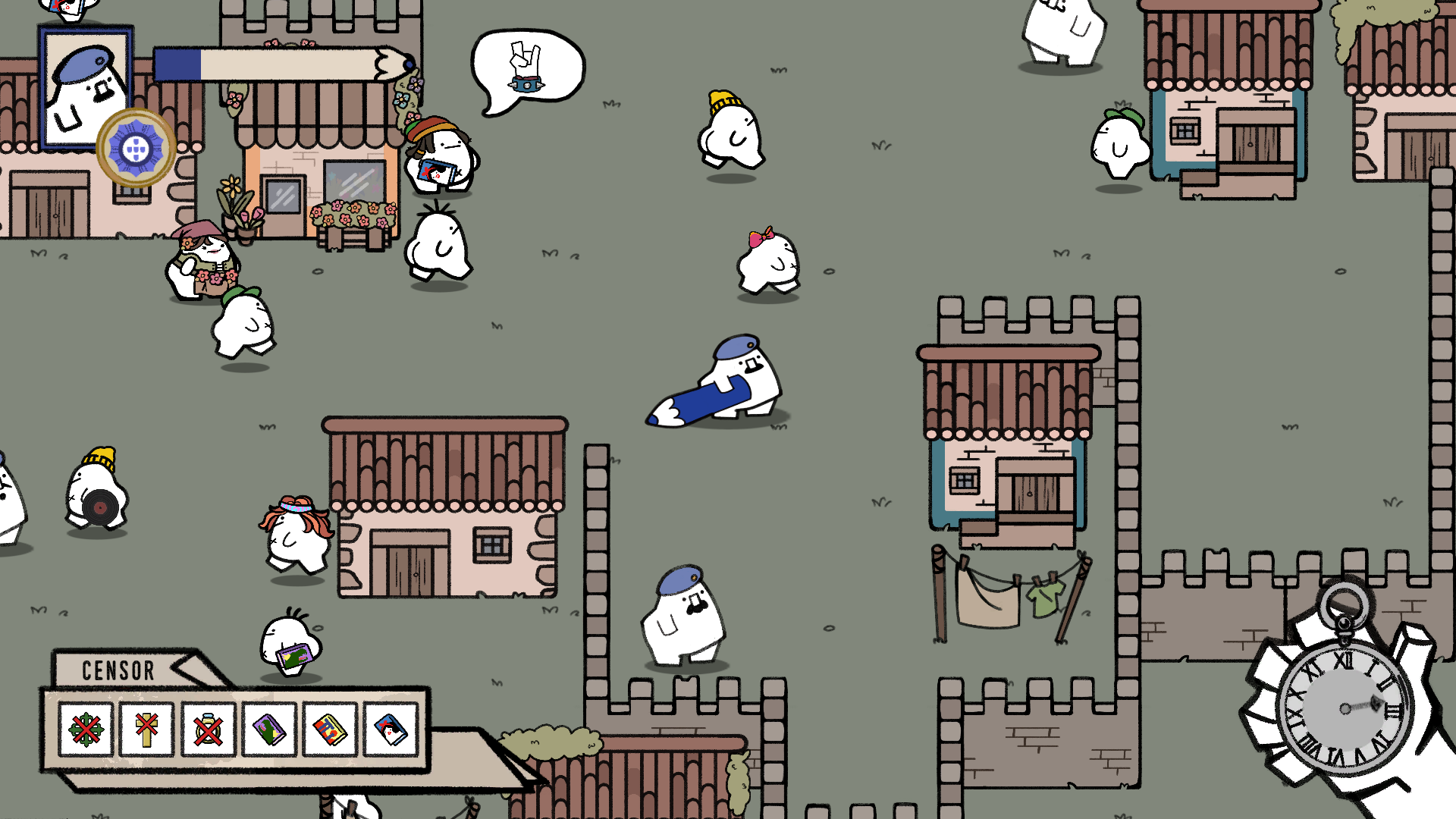Open the officer portrait

(x=85, y=87)
